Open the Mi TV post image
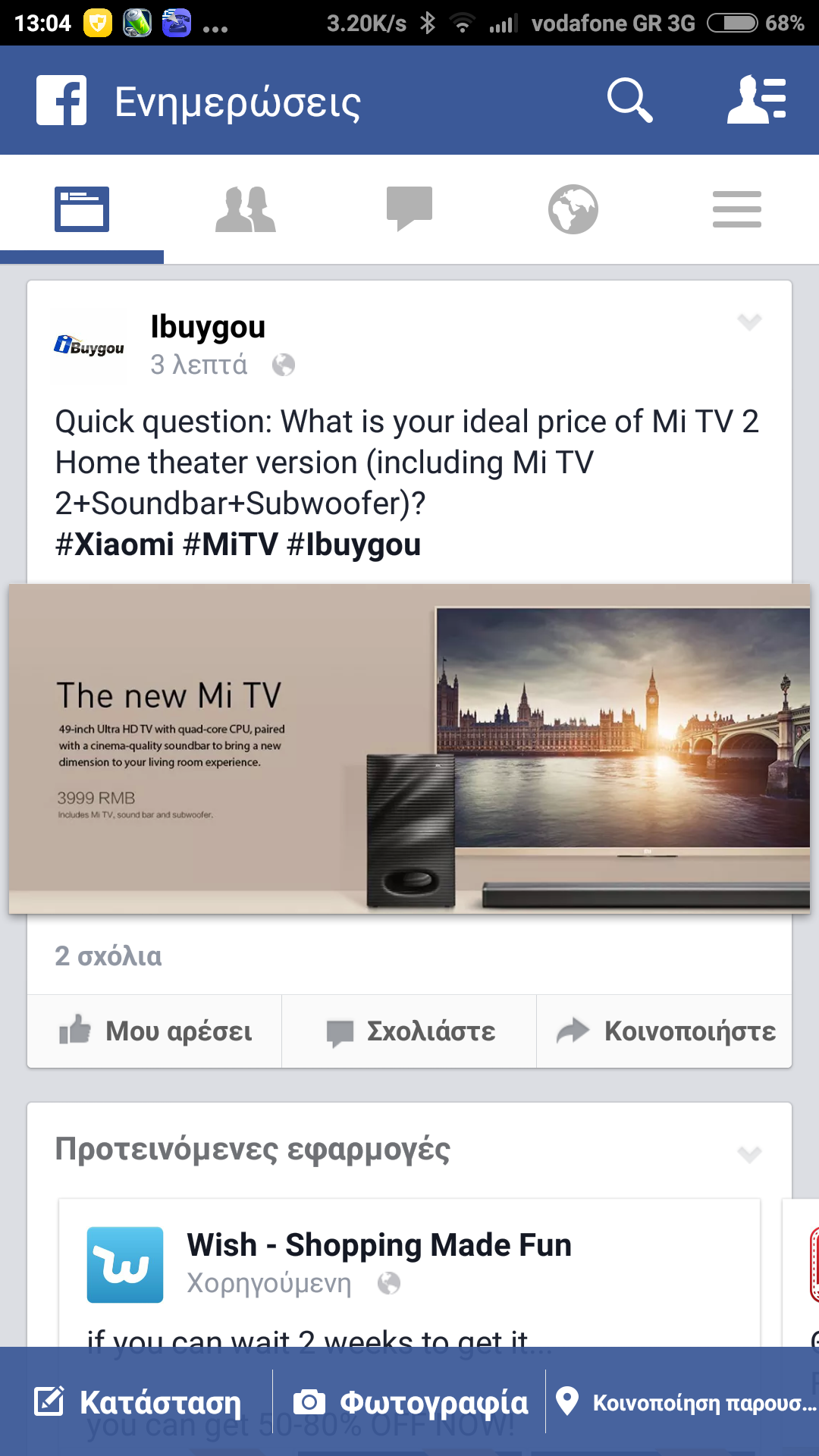 (x=409, y=748)
